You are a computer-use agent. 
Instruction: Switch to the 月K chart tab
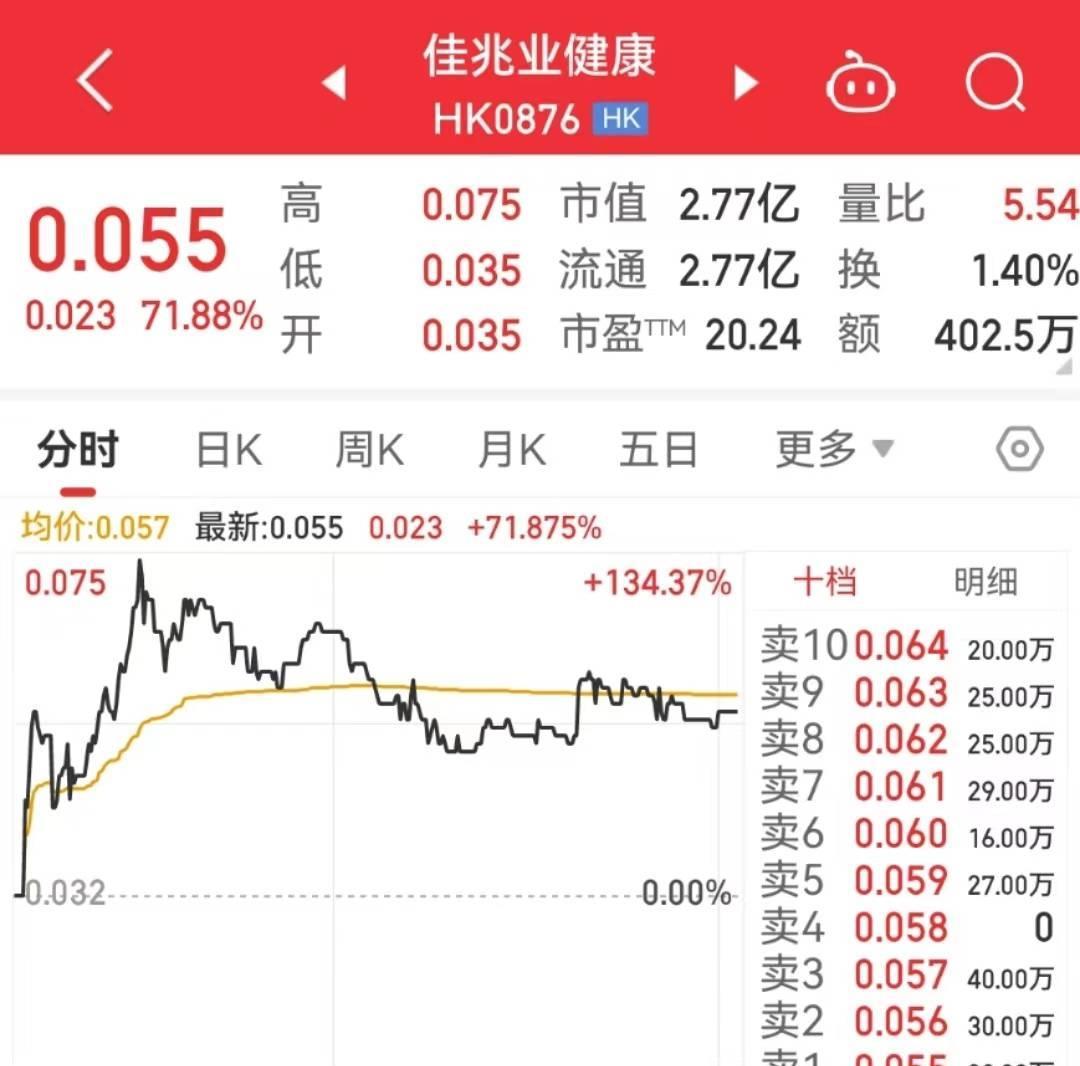512,451
